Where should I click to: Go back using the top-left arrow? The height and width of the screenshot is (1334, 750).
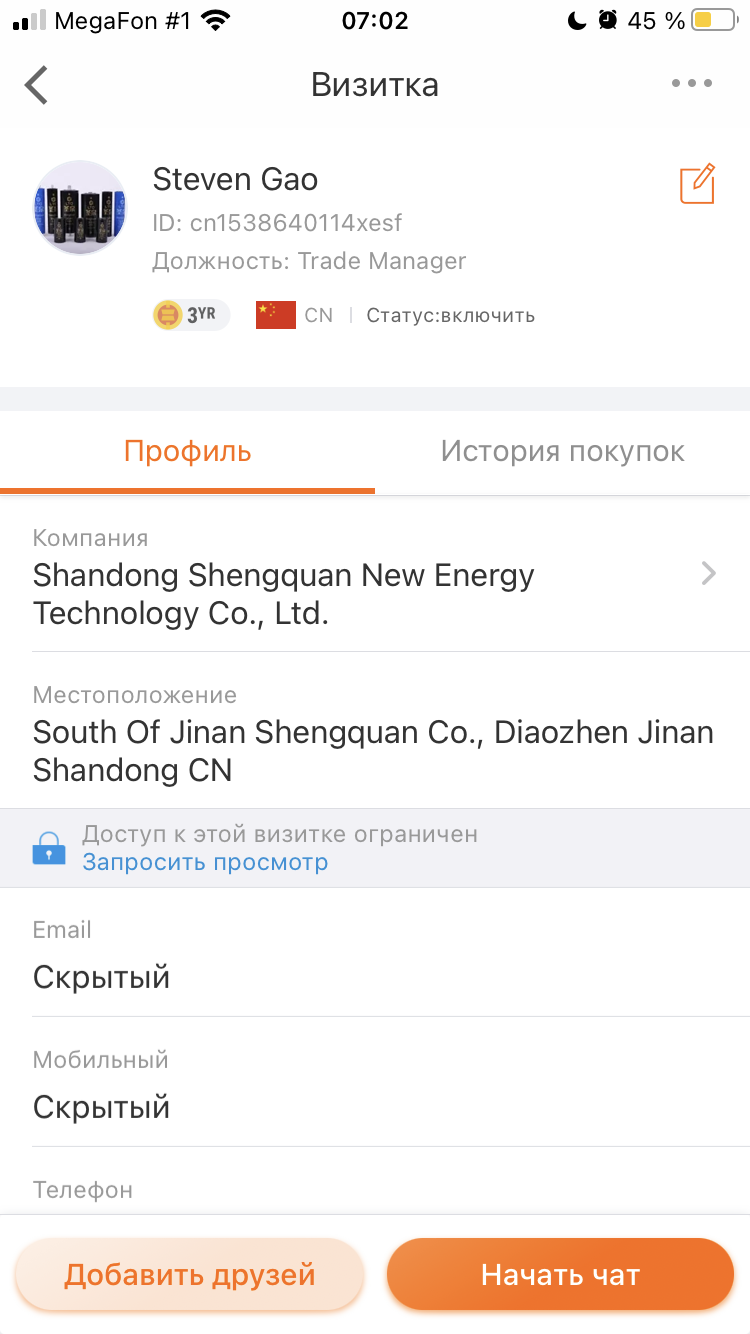(36, 85)
